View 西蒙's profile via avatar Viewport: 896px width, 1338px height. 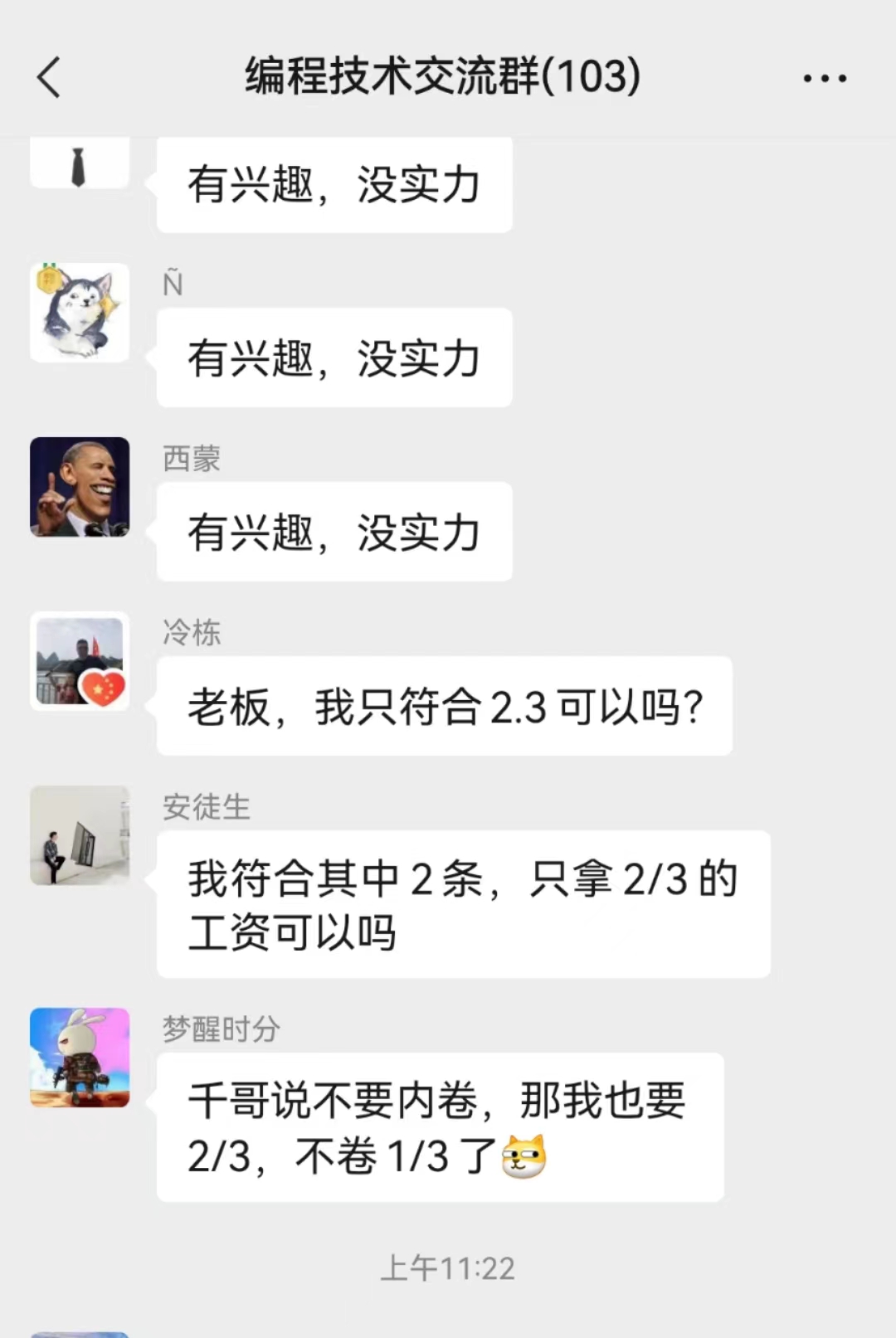pos(80,487)
